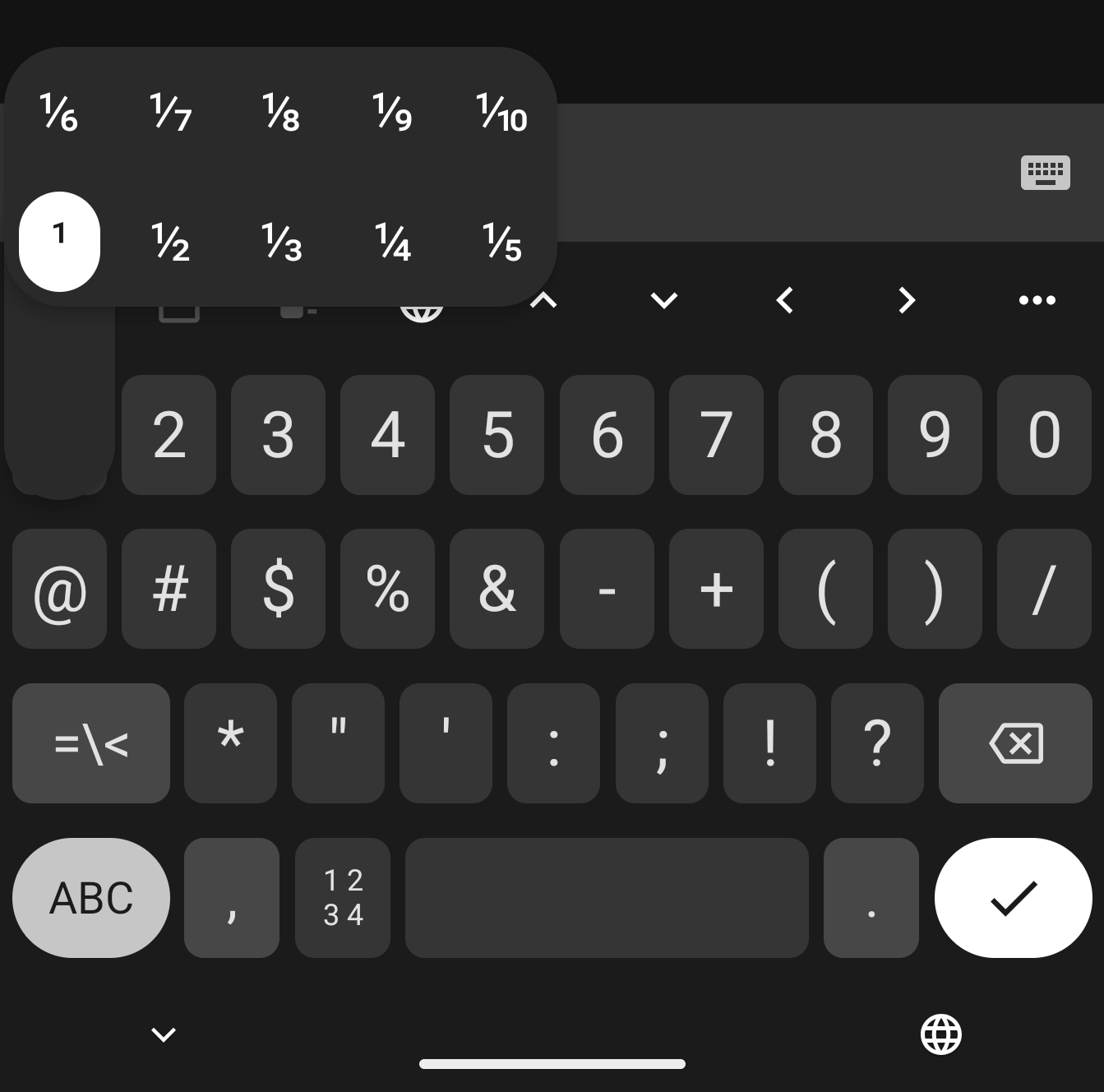Pick the ¼ fraction in the popup
Viewport: 1104px width, 1092px height.
point(392,243)
